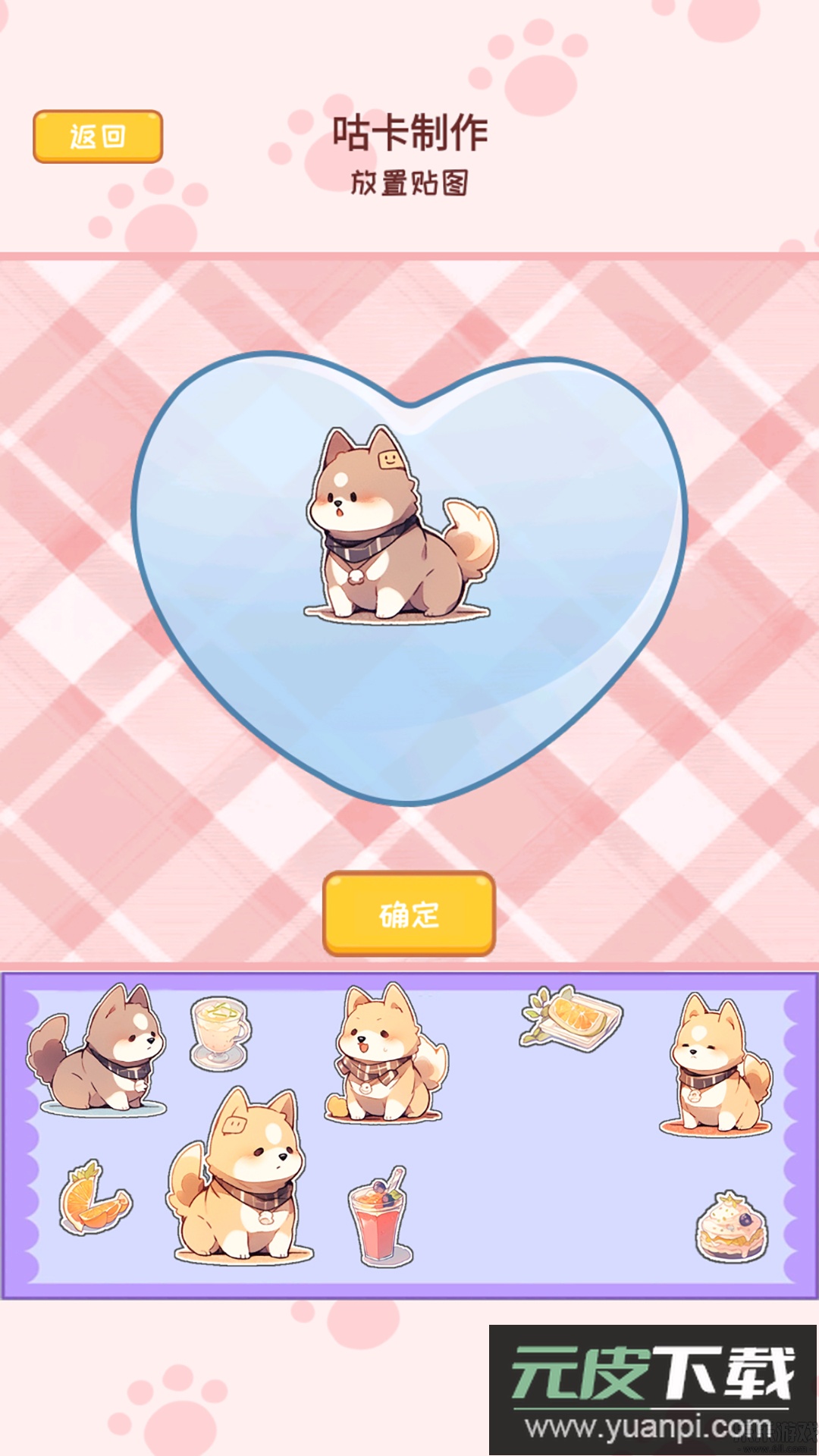The image size is (819, 1456).
Task: Confirm with the 确定 button
Action: tap(409, 914)
